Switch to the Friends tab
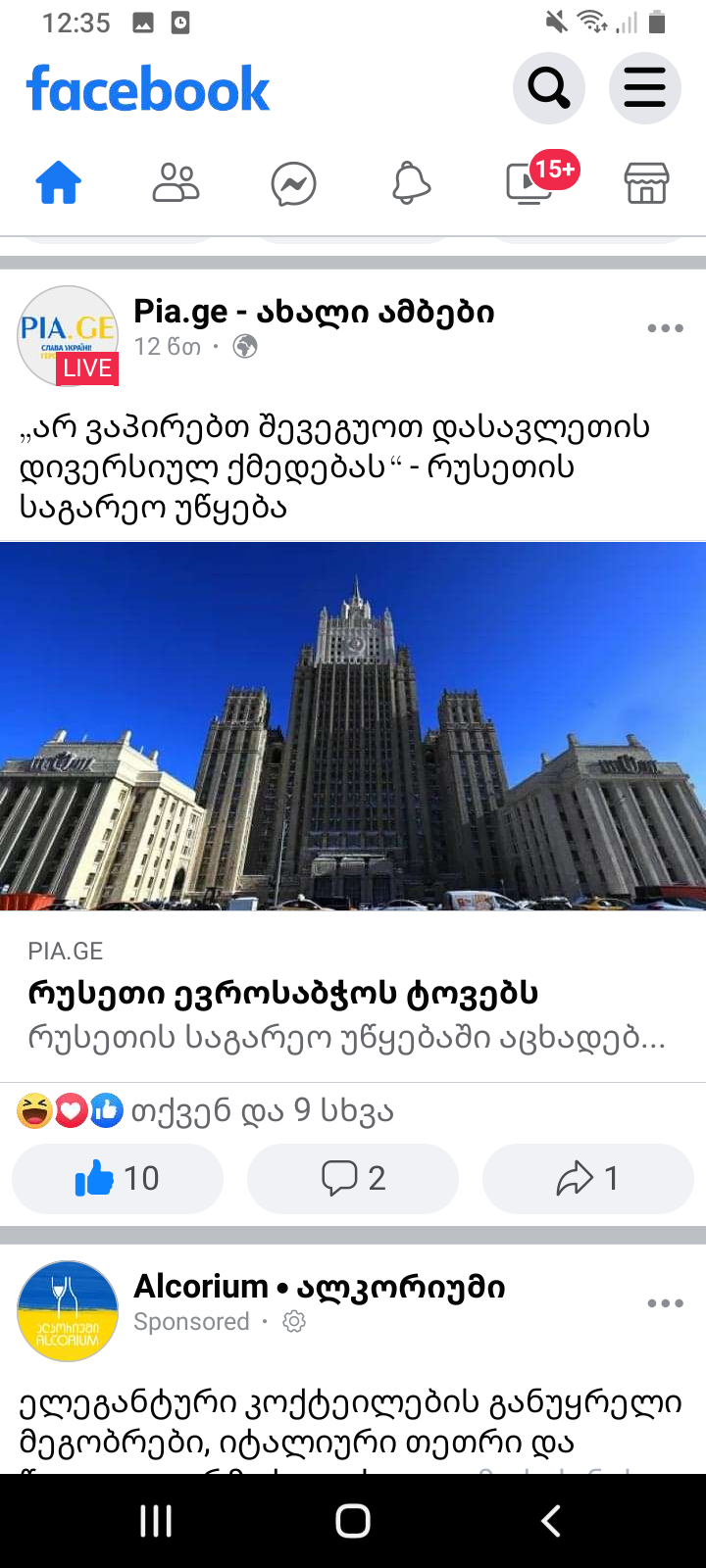Image resolution: width=706 pixels, height=1568 pixels. (176, 183)
